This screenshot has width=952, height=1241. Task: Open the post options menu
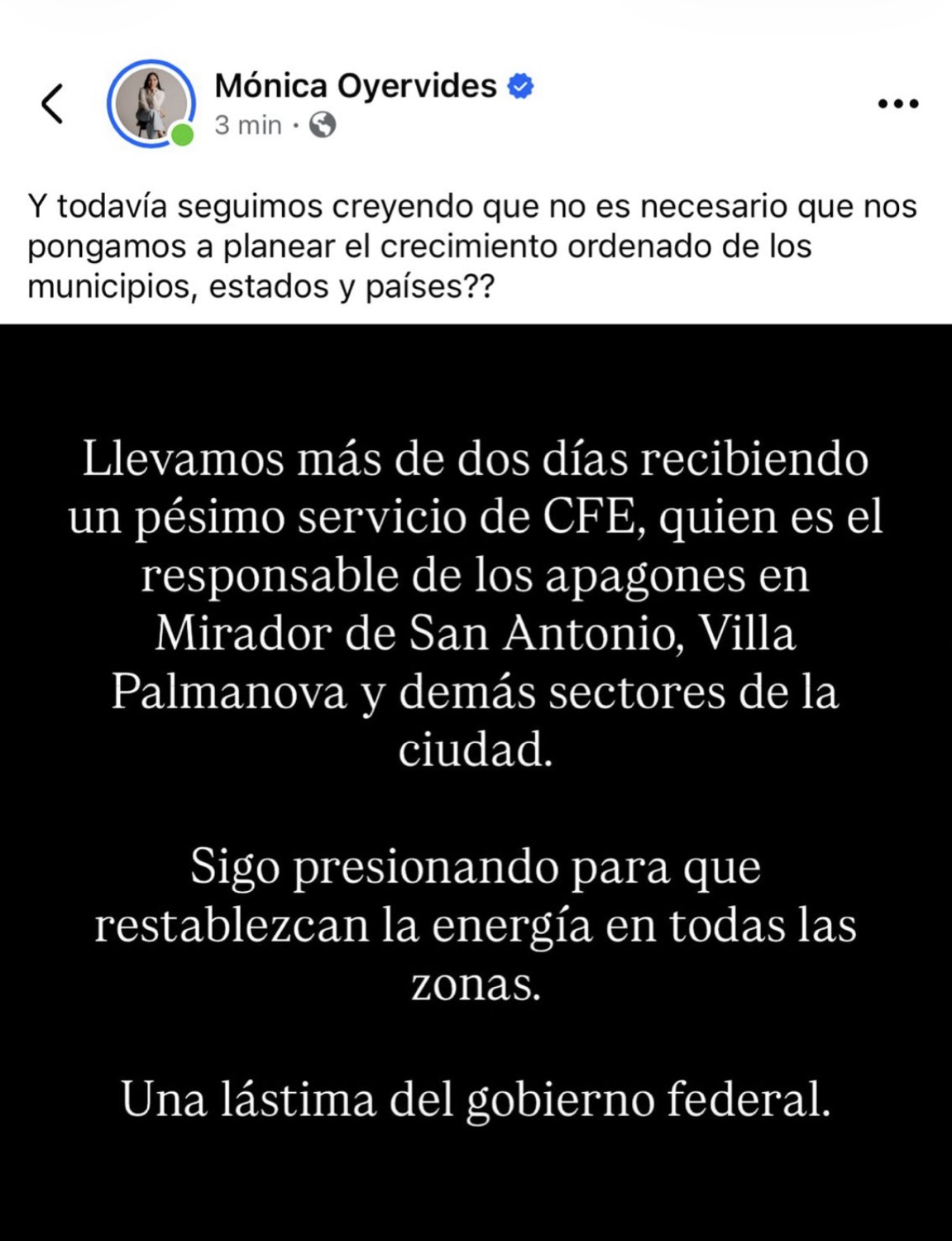897,104
